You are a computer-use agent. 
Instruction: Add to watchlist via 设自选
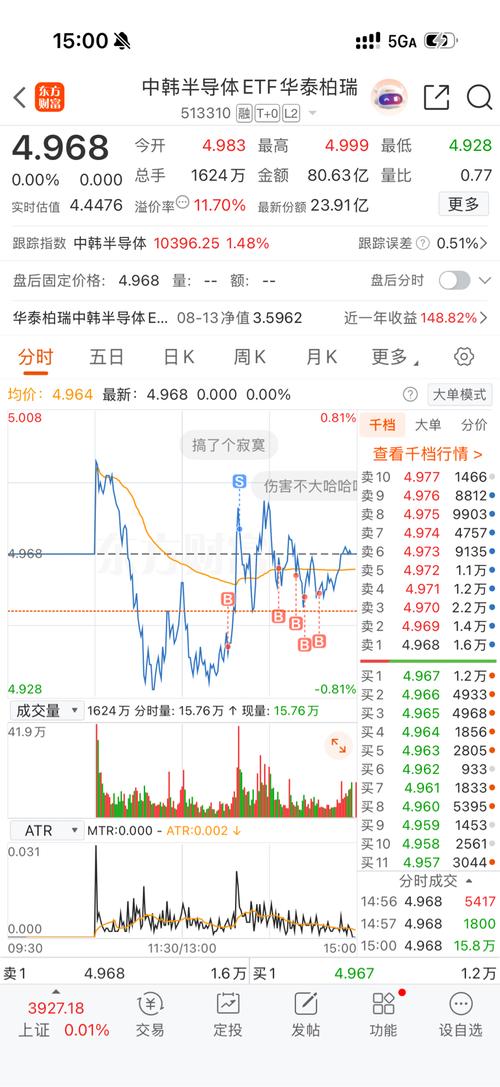[x=460, y=1015]
